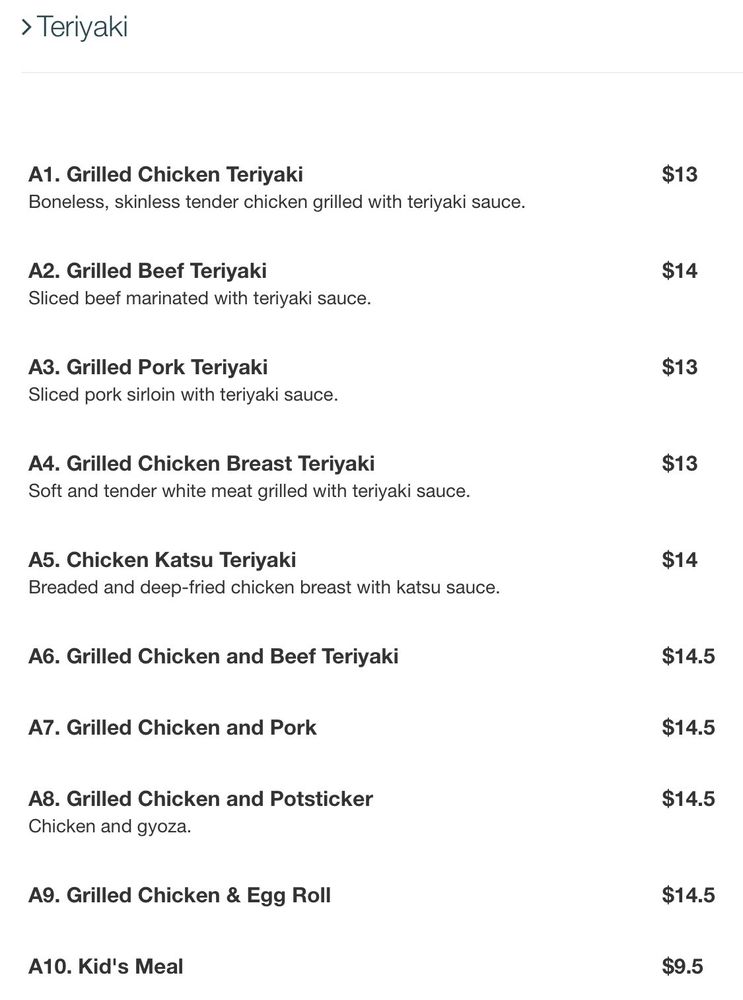Viewport: 743px width, 1000px height.
Task: Select A2. Grilled Beef Teriyaki
Action: point(148,271)
